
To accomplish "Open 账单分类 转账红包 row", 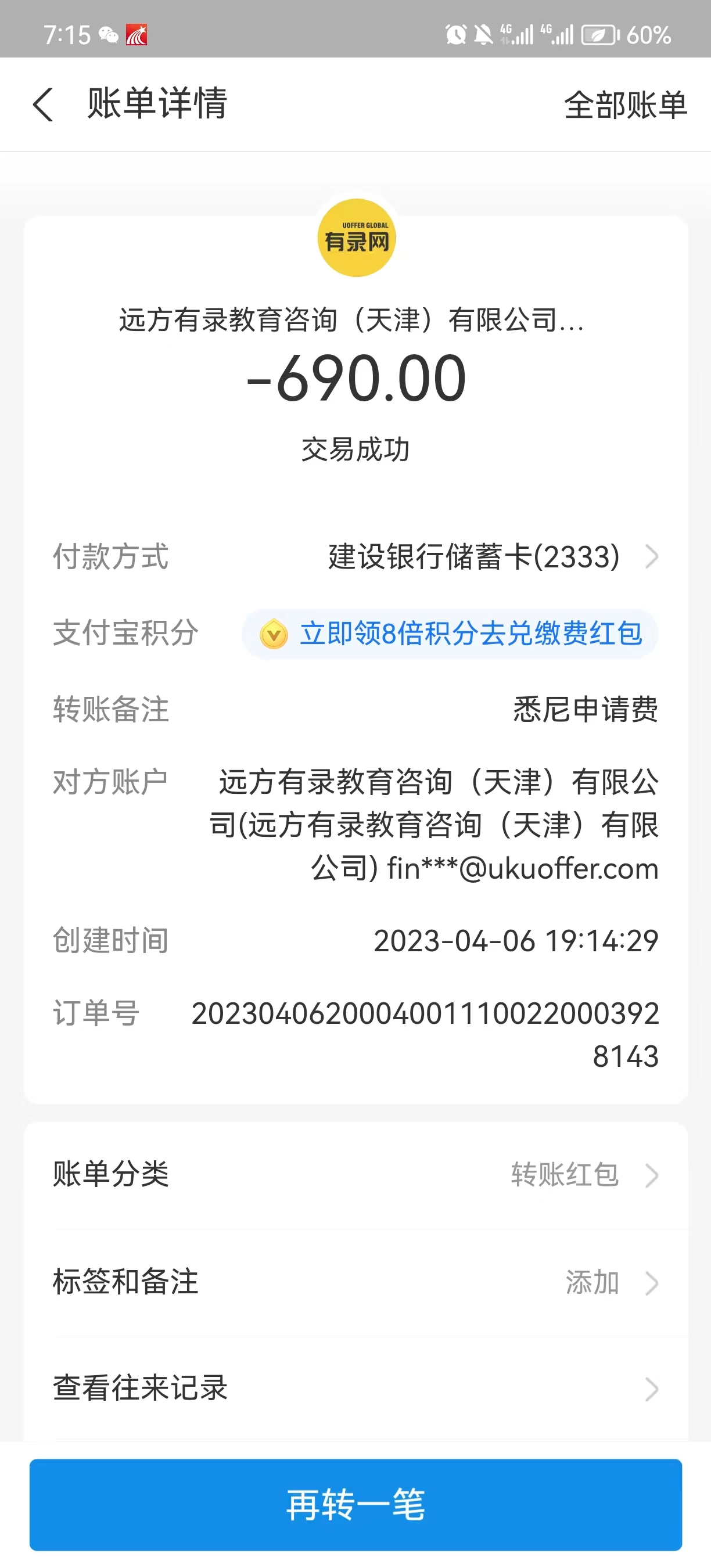I will click(355, 1175).
